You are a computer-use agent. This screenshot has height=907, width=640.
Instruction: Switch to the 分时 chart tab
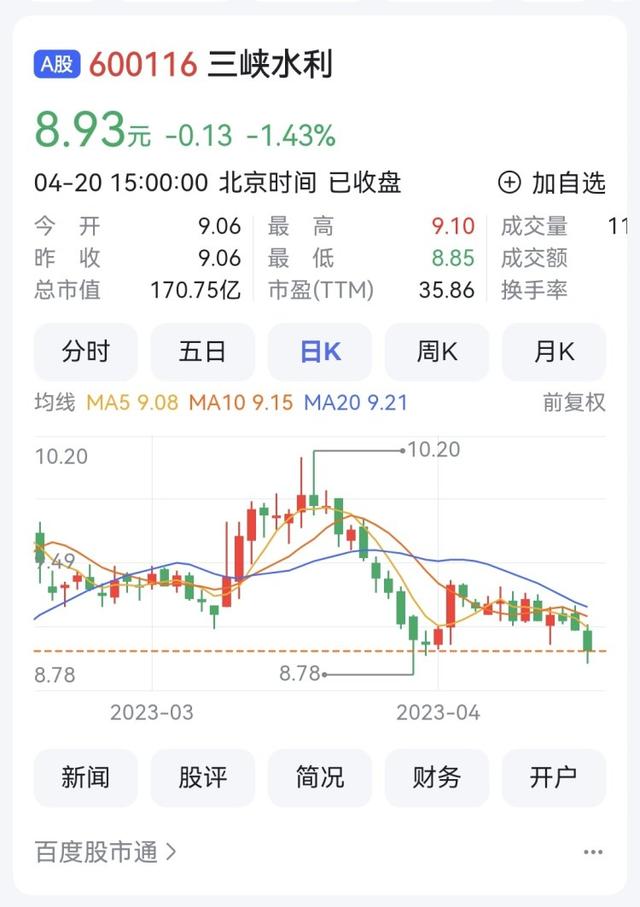pyautogui.click(x=86, y=352)
